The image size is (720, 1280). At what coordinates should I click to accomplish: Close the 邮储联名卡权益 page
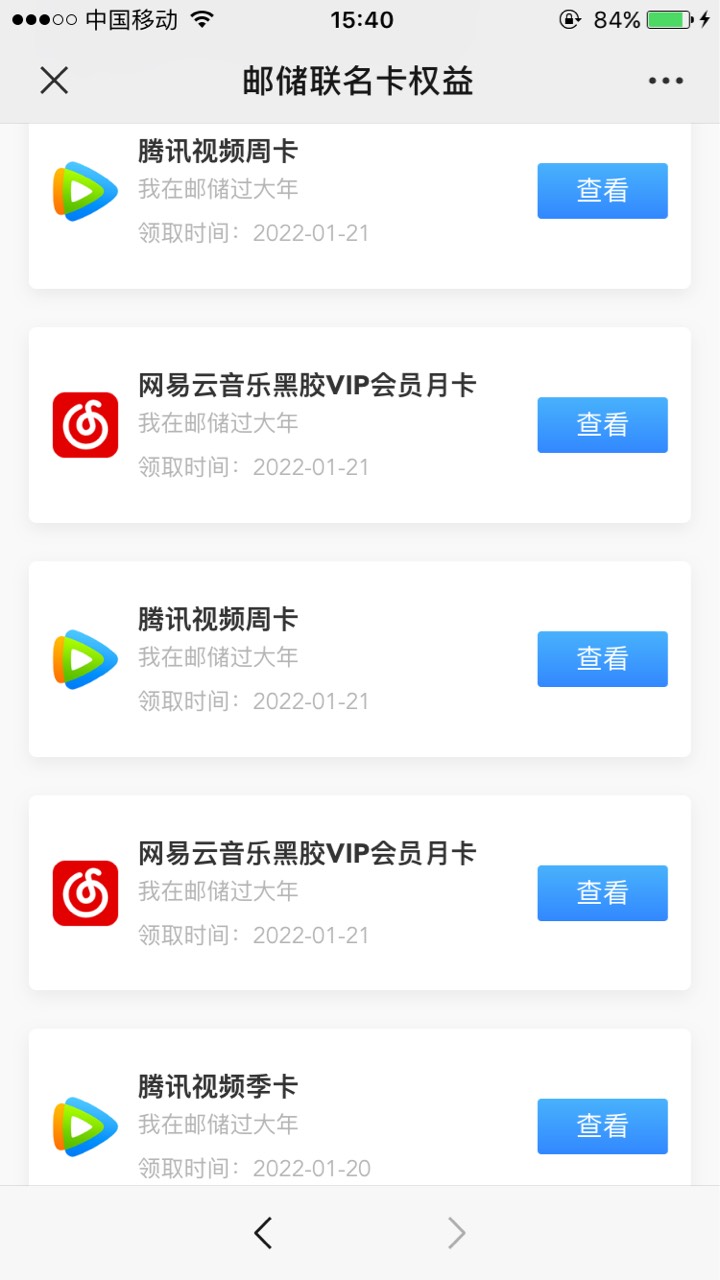(54, 81)
